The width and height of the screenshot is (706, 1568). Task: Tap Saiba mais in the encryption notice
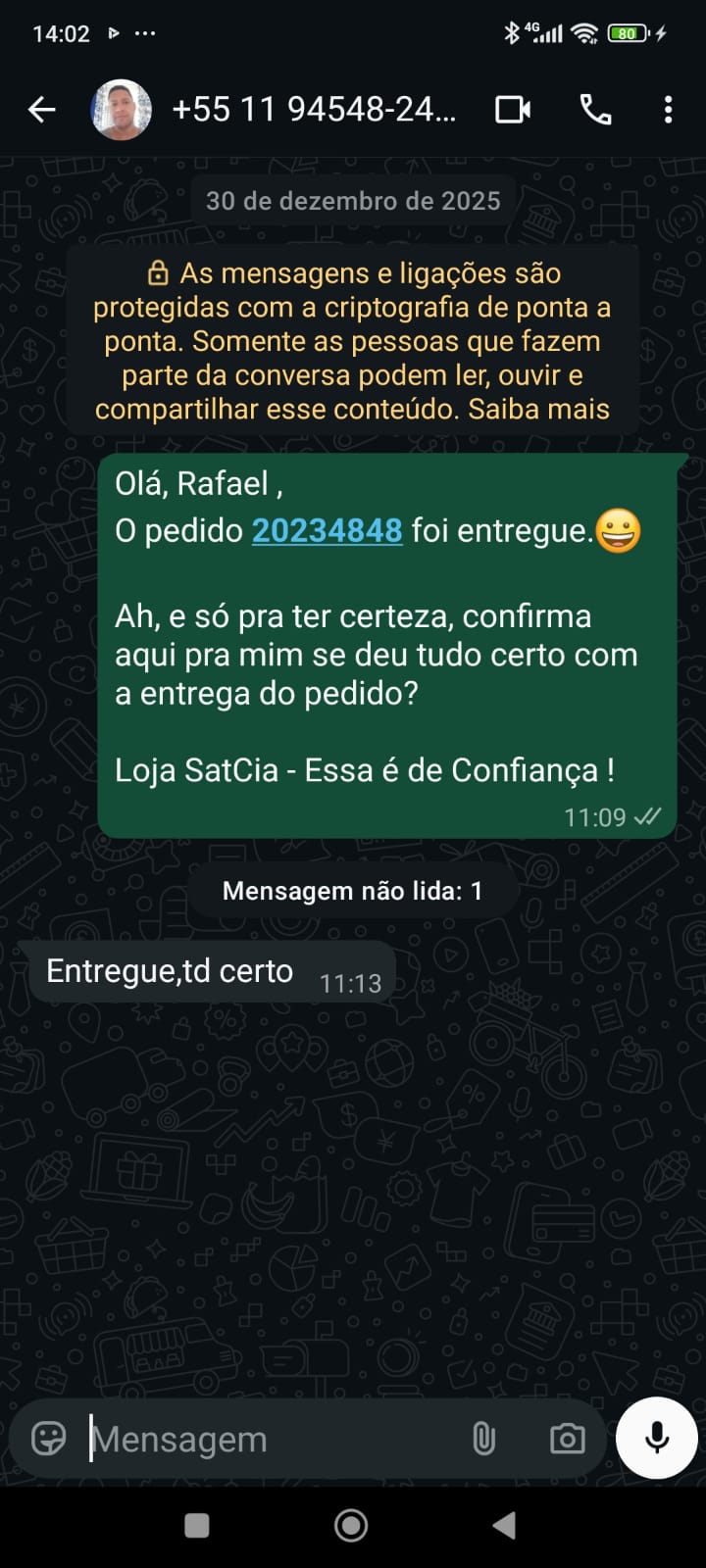tap(538, 410)
